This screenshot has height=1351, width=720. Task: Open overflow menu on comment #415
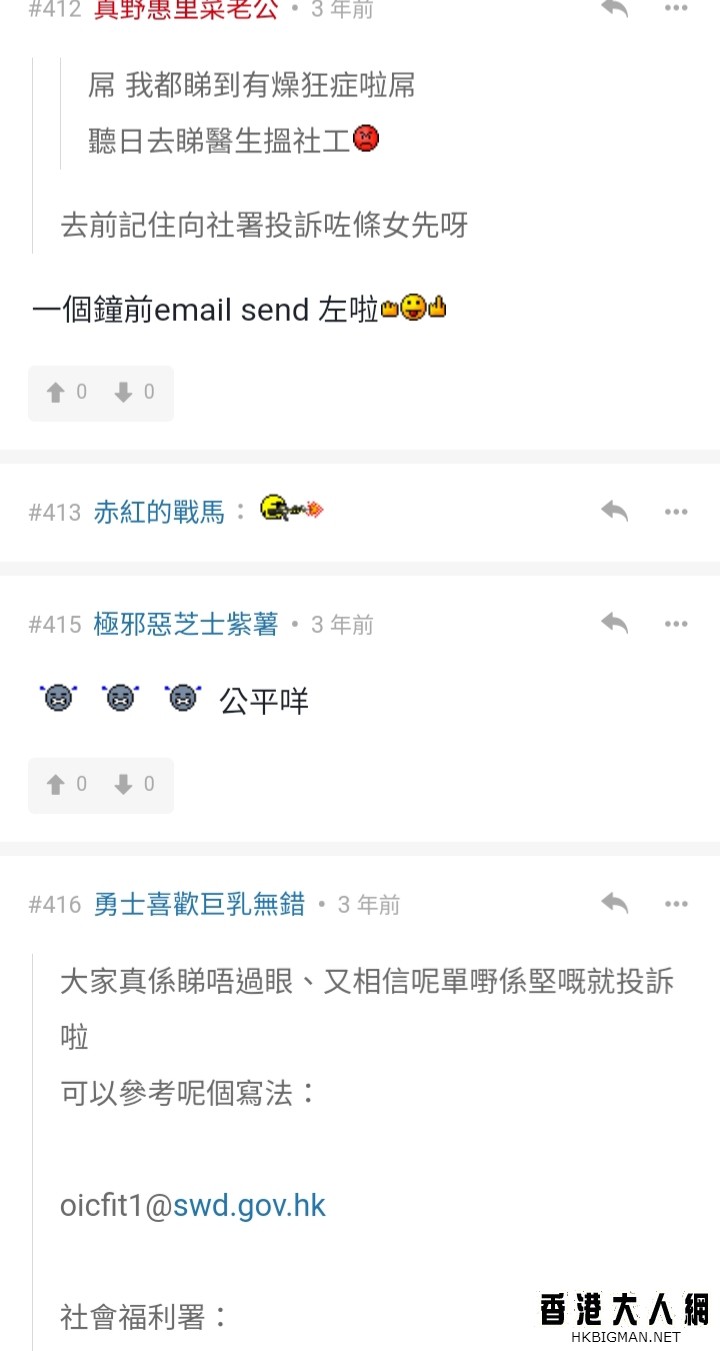tap(676, 623)
